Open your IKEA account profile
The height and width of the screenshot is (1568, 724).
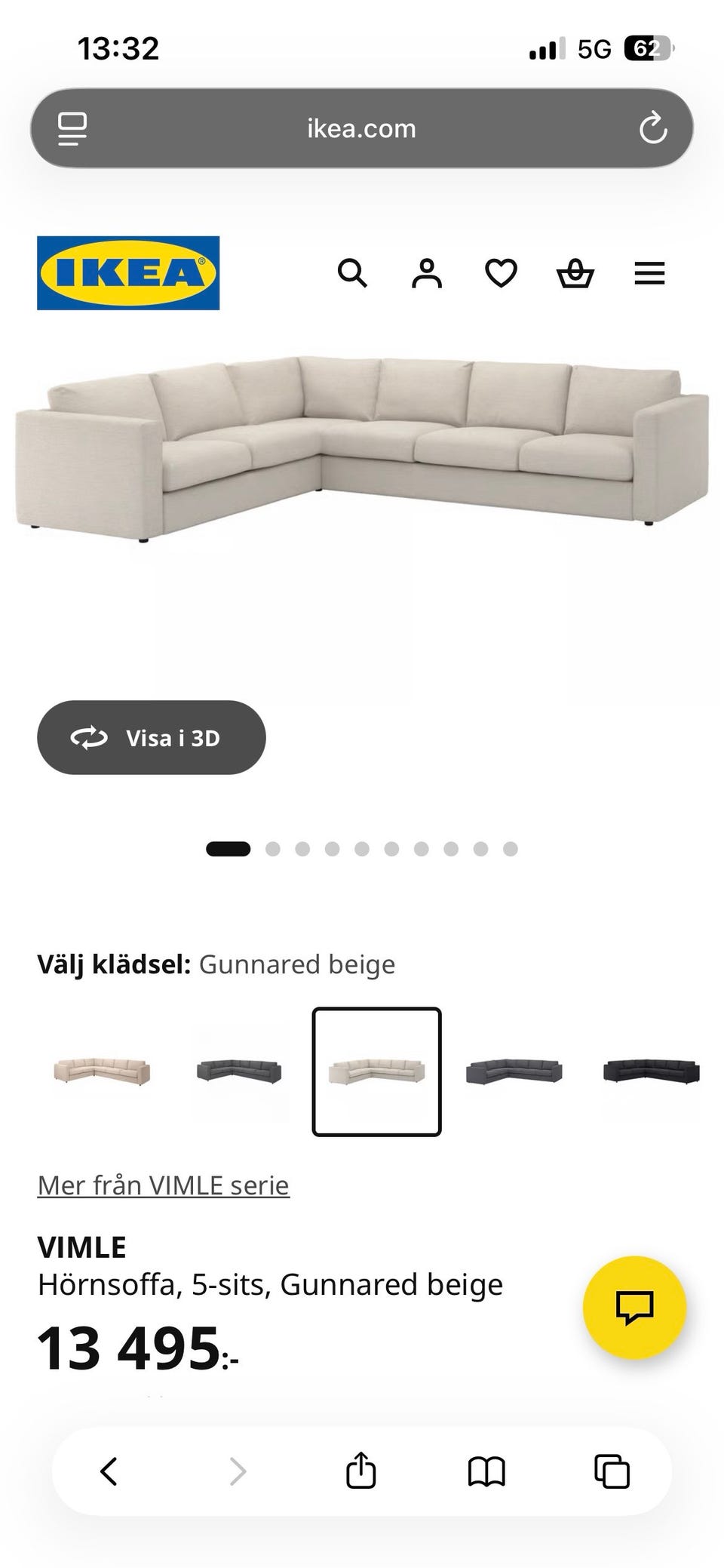click(426, 274)
